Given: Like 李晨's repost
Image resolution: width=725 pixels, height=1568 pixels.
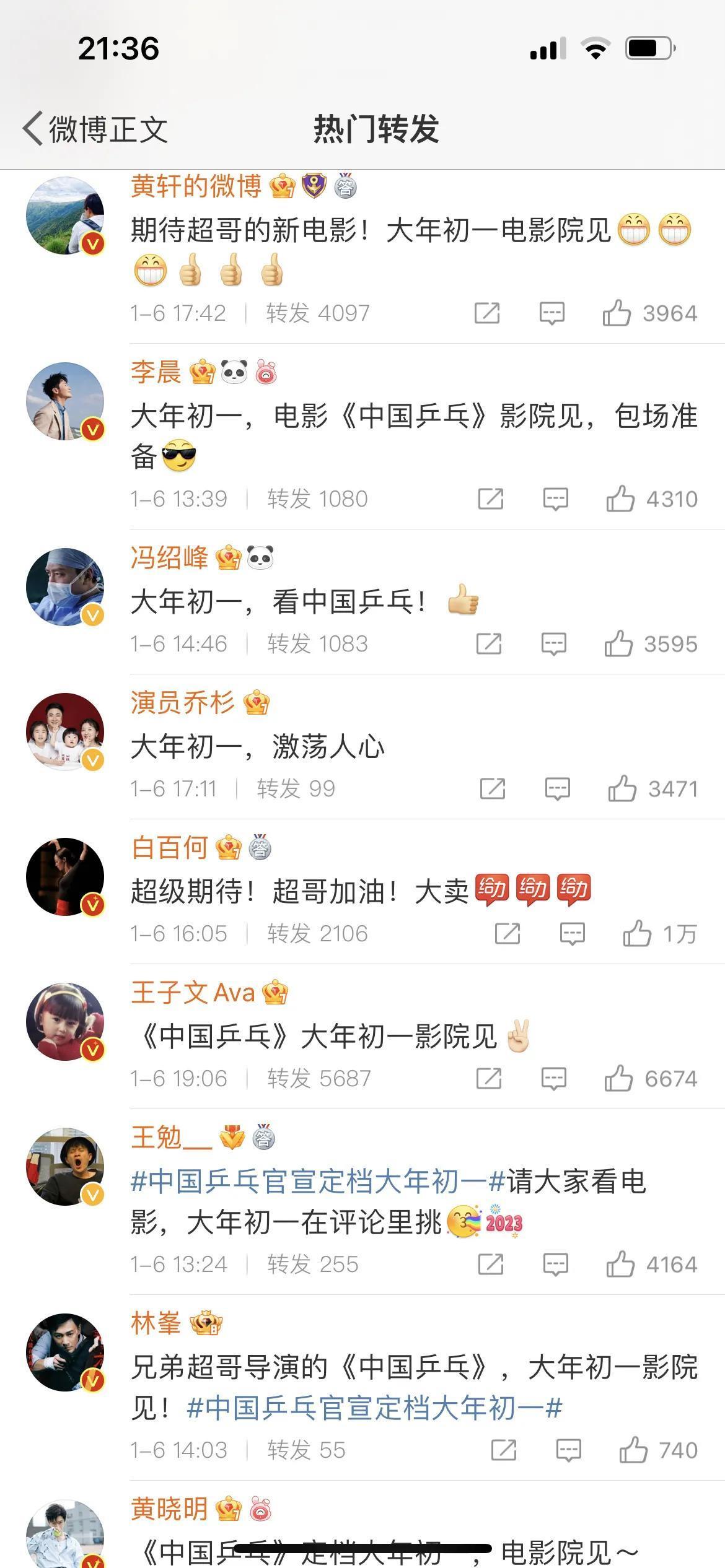Looking at the screenshot, I should click(x=620, y=499).
